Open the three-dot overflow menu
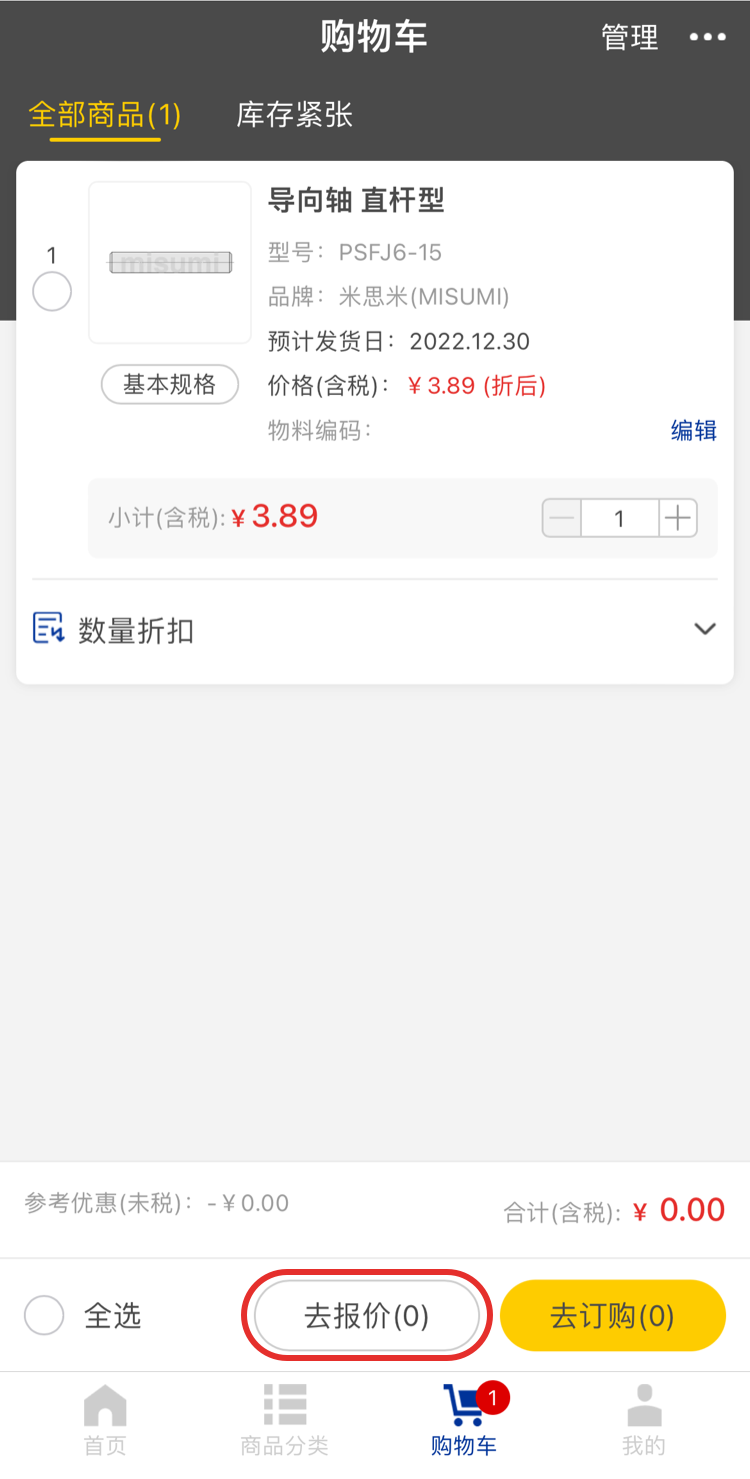This screenshot has width=750, height=1479. tap(707, 38)
